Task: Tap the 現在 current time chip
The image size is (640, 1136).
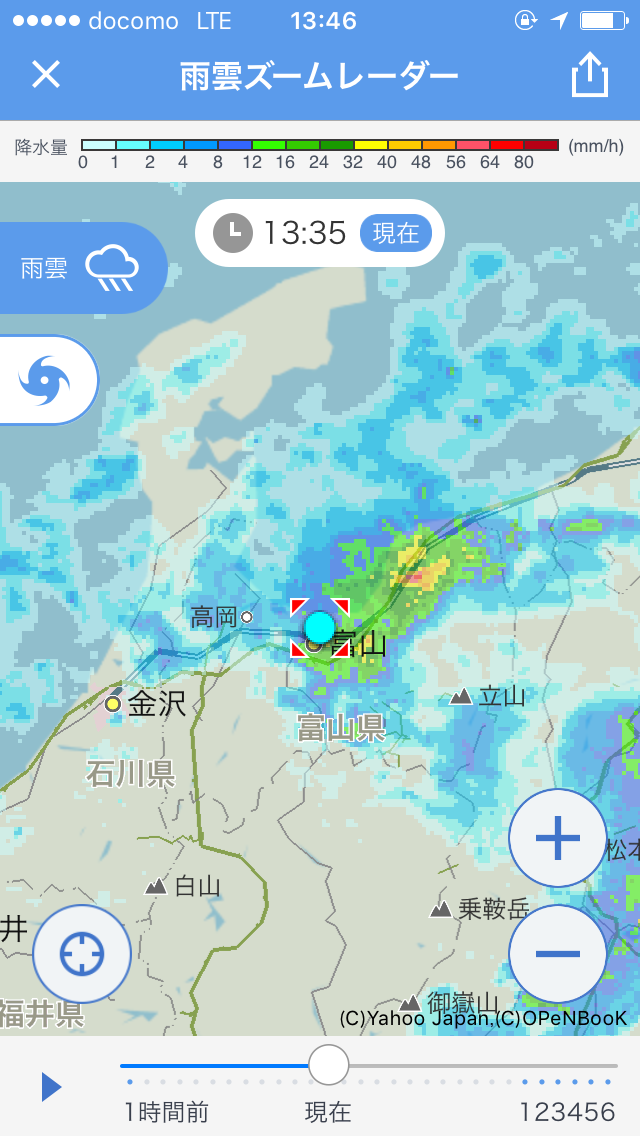Action: click(x=396, y=233)
